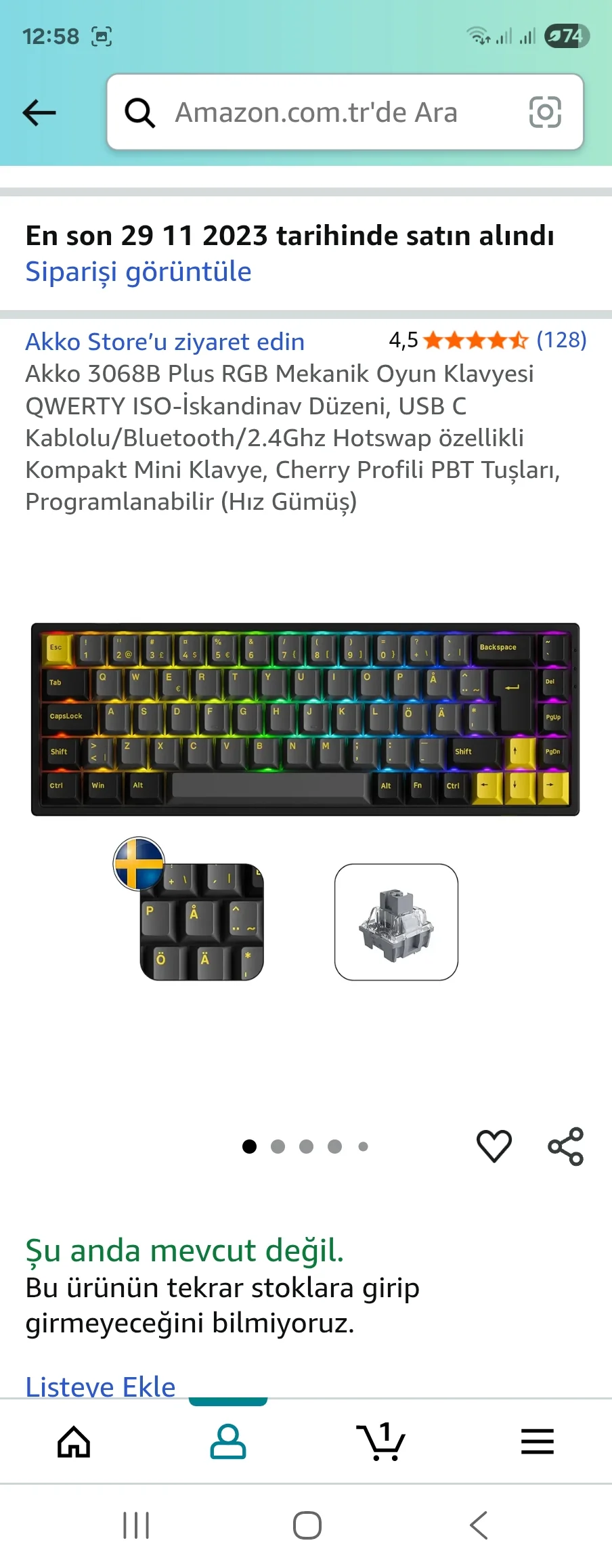Open the shopping cart

click(381, 1442)
